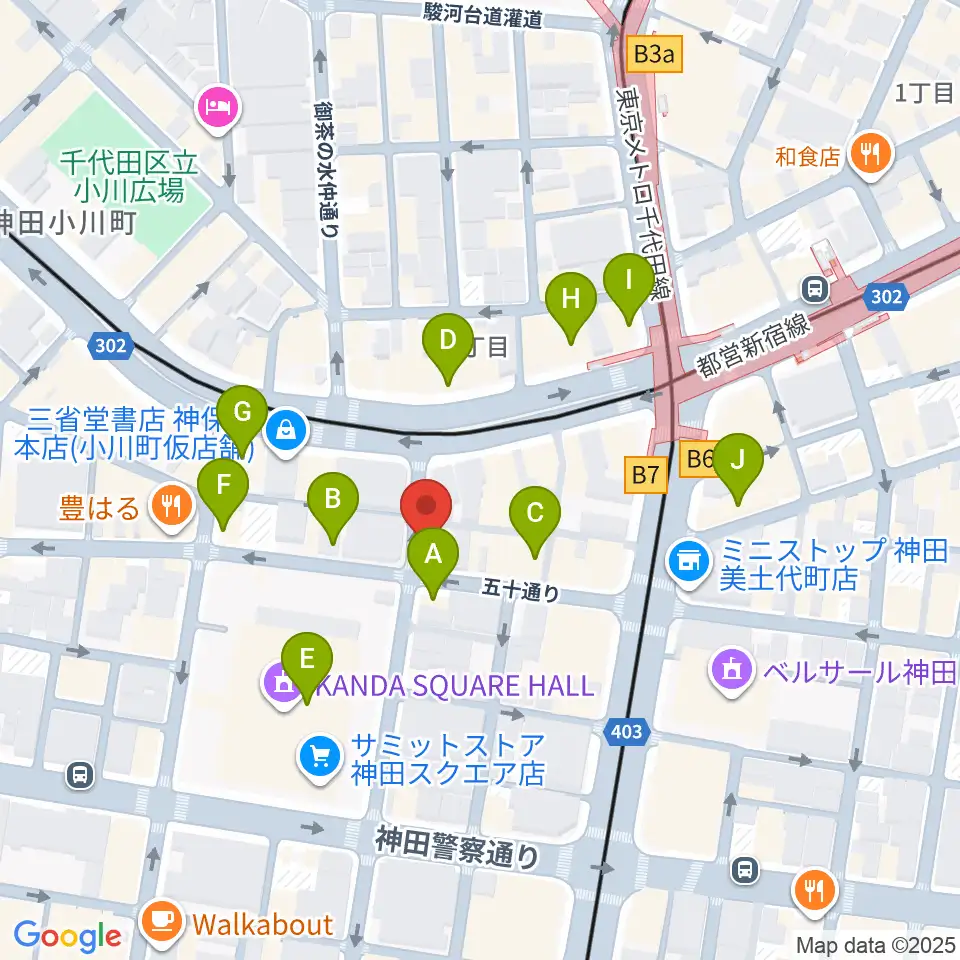Select the green map pin labeled A

point(433,563)
